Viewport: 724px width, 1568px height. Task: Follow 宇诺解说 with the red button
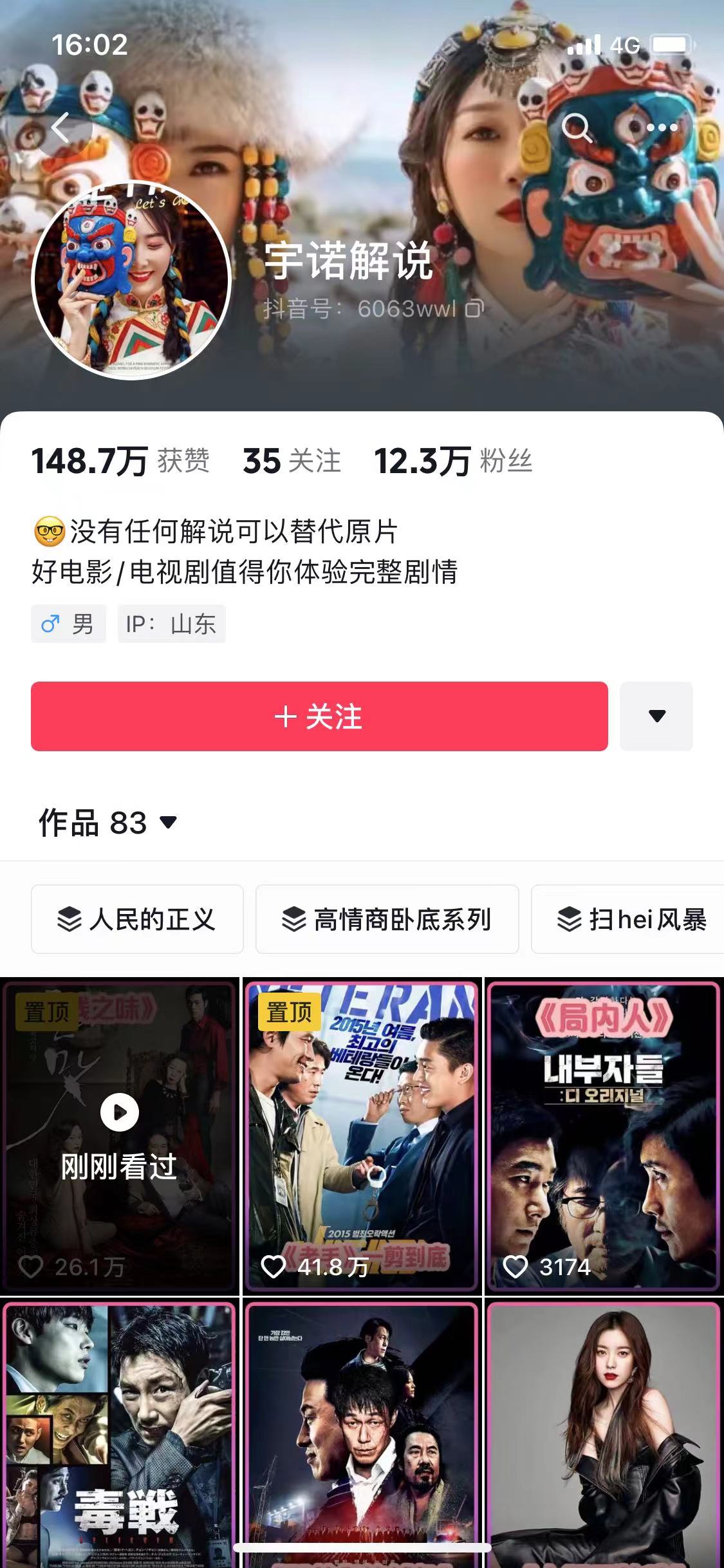319,716
